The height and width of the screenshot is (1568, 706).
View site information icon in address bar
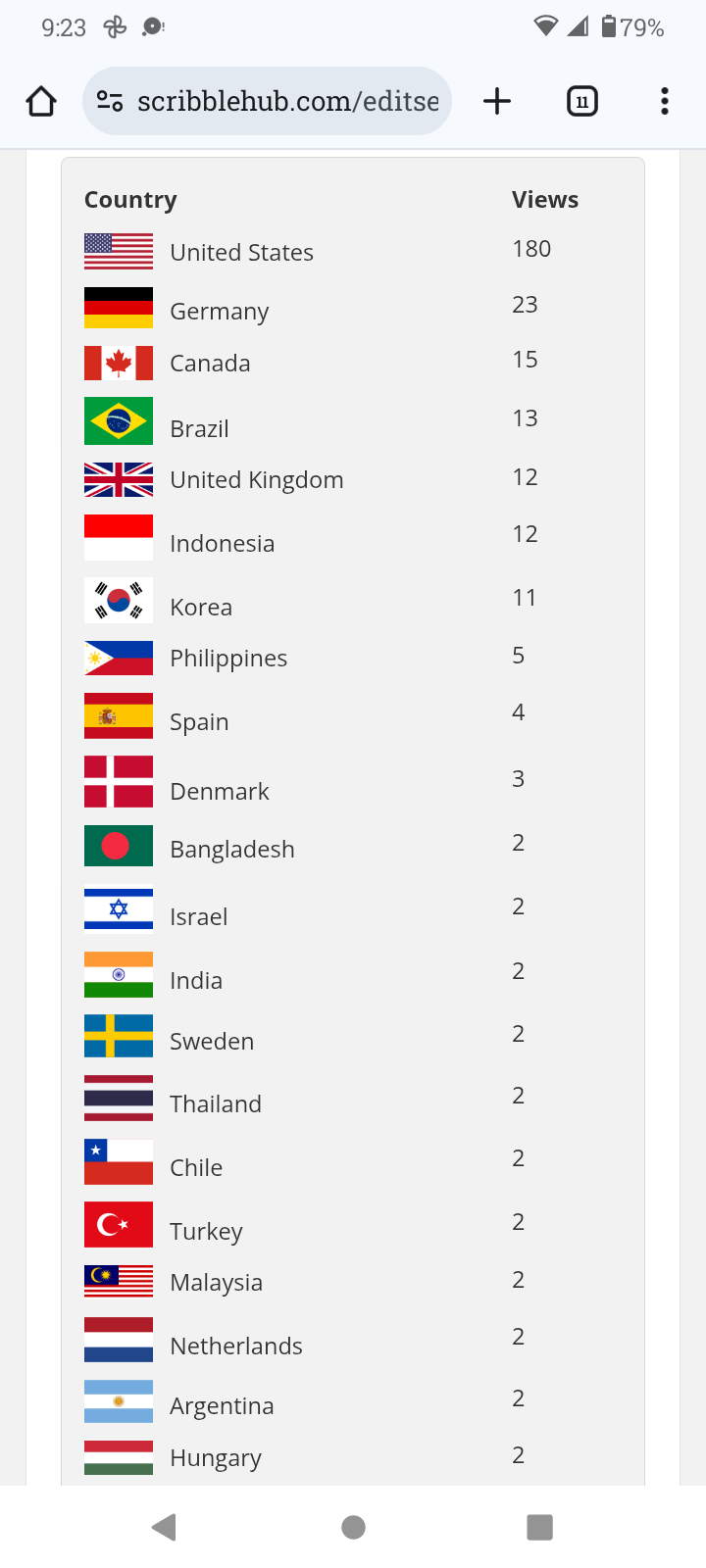point(110,101)
